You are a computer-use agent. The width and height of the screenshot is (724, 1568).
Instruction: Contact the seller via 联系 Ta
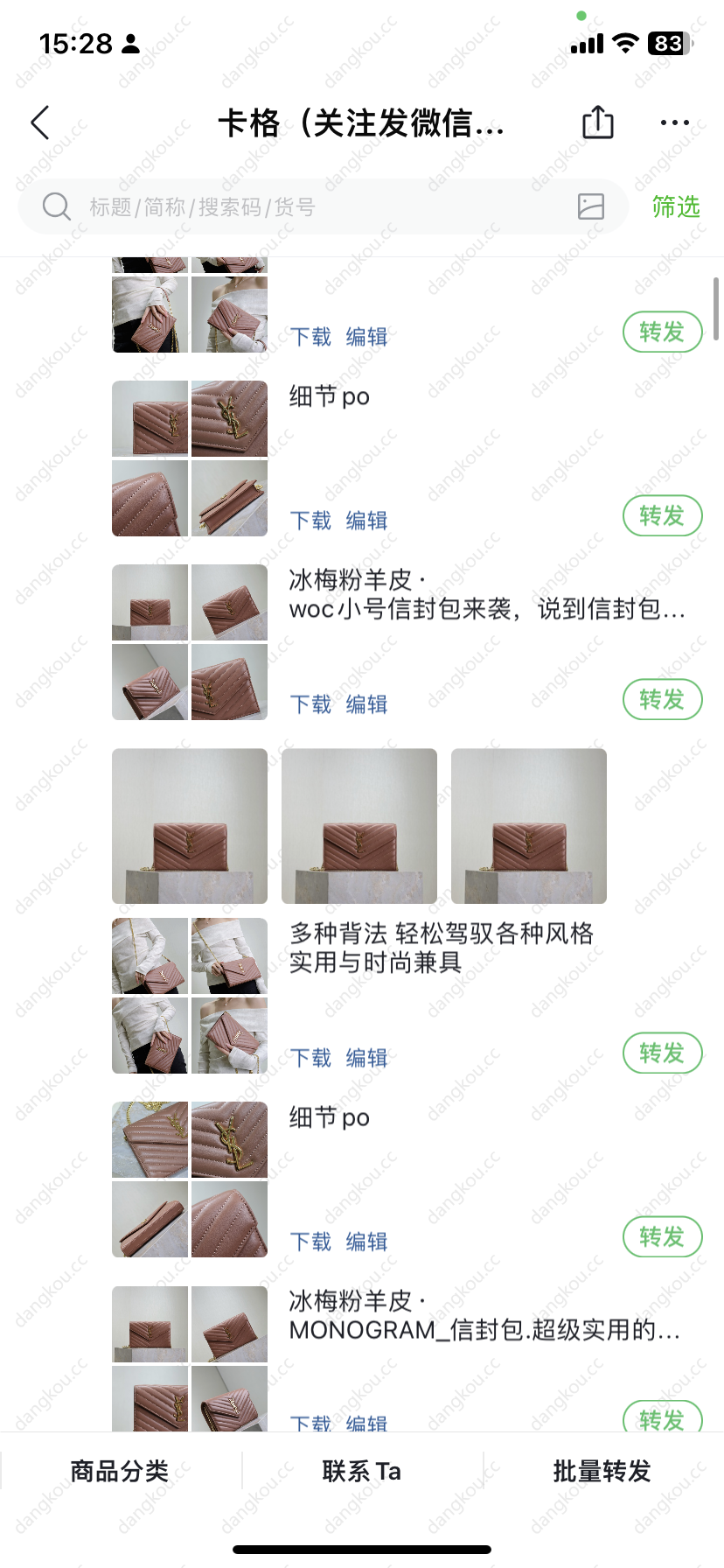pos(361,1472)
